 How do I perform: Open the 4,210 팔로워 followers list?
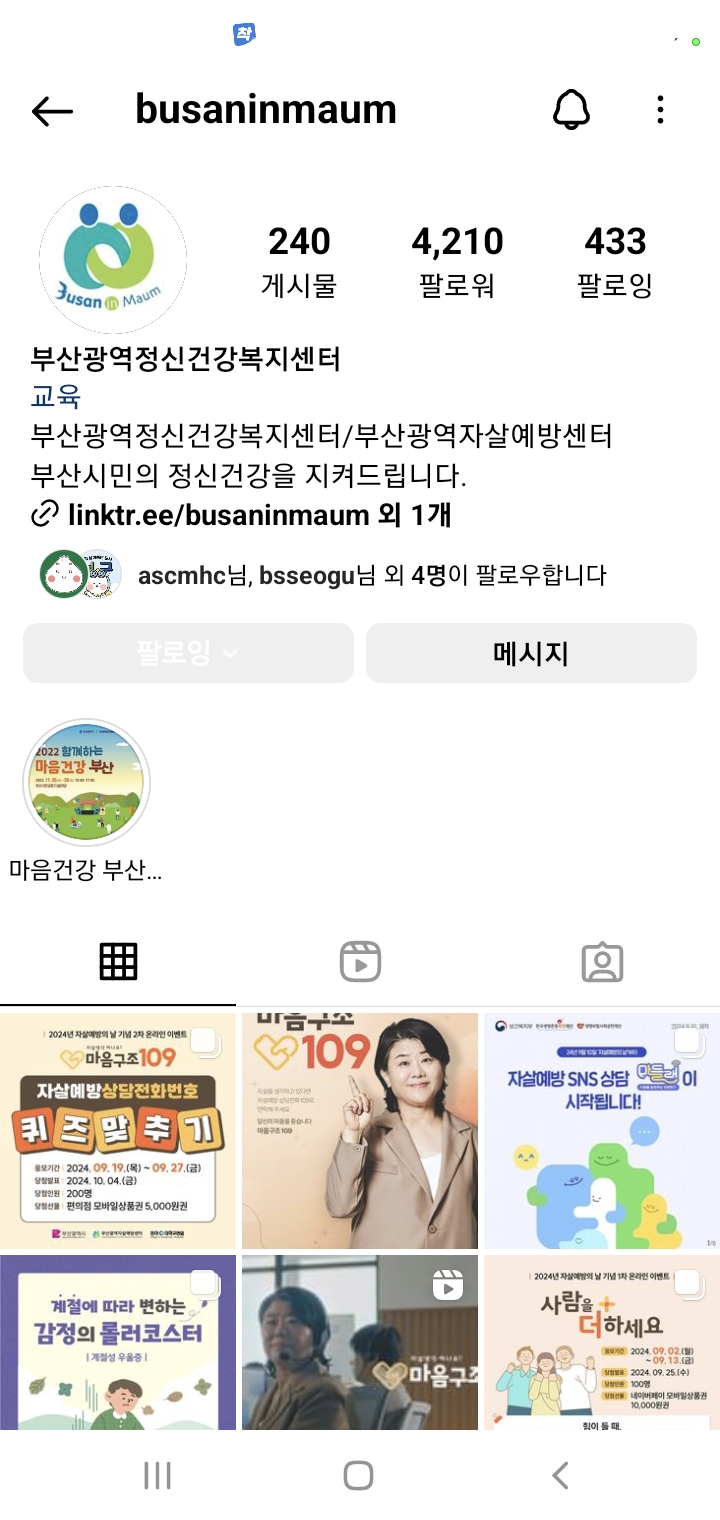click(457, 262)
